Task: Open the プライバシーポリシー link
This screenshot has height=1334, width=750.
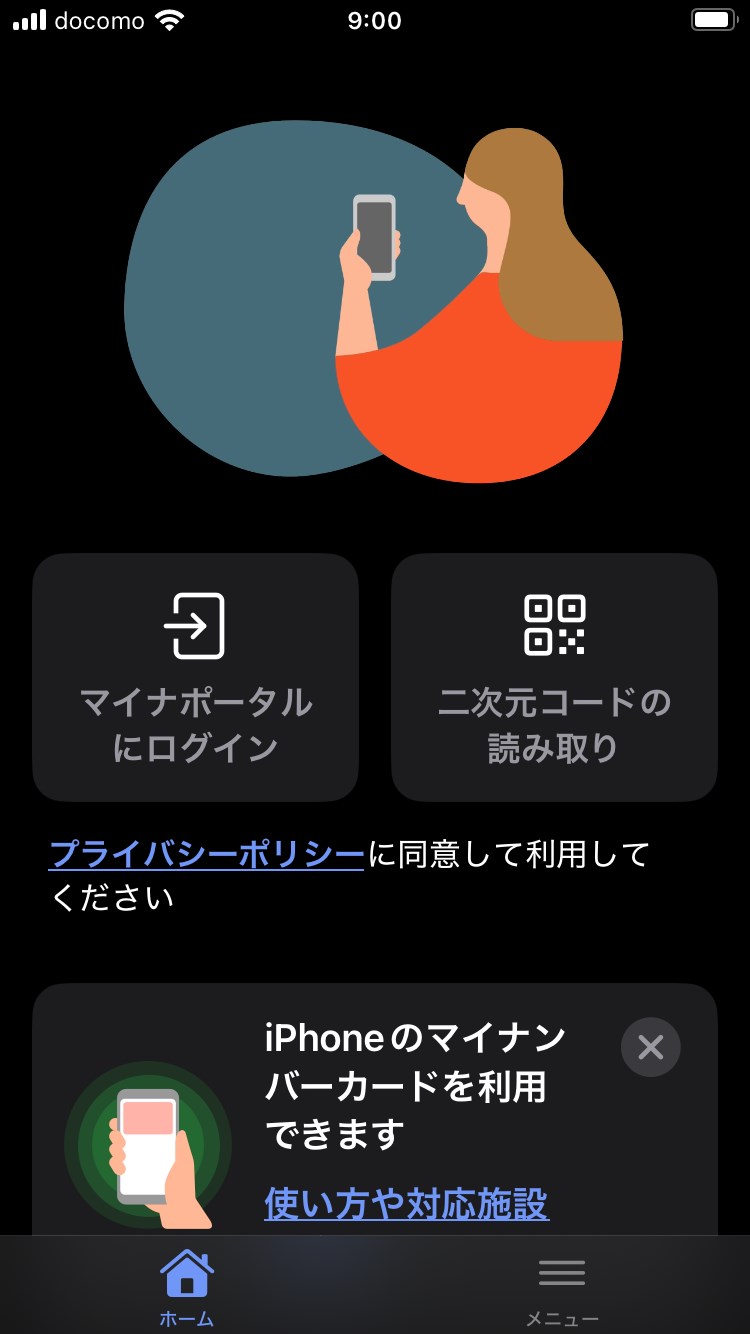Action: [x=205, y=855]
